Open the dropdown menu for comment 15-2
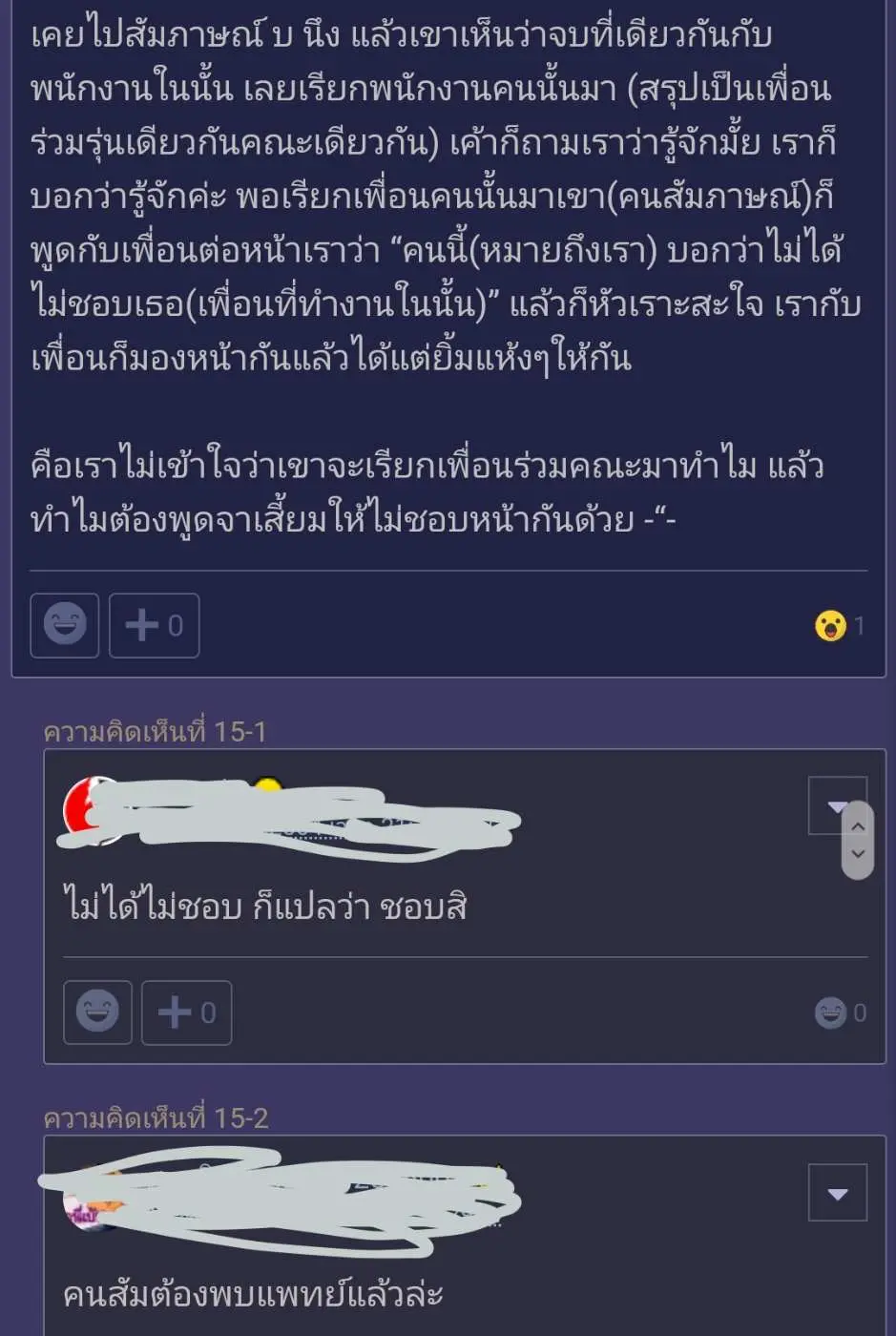This screenshot has height=1336, width=896. click(837, 1193)
